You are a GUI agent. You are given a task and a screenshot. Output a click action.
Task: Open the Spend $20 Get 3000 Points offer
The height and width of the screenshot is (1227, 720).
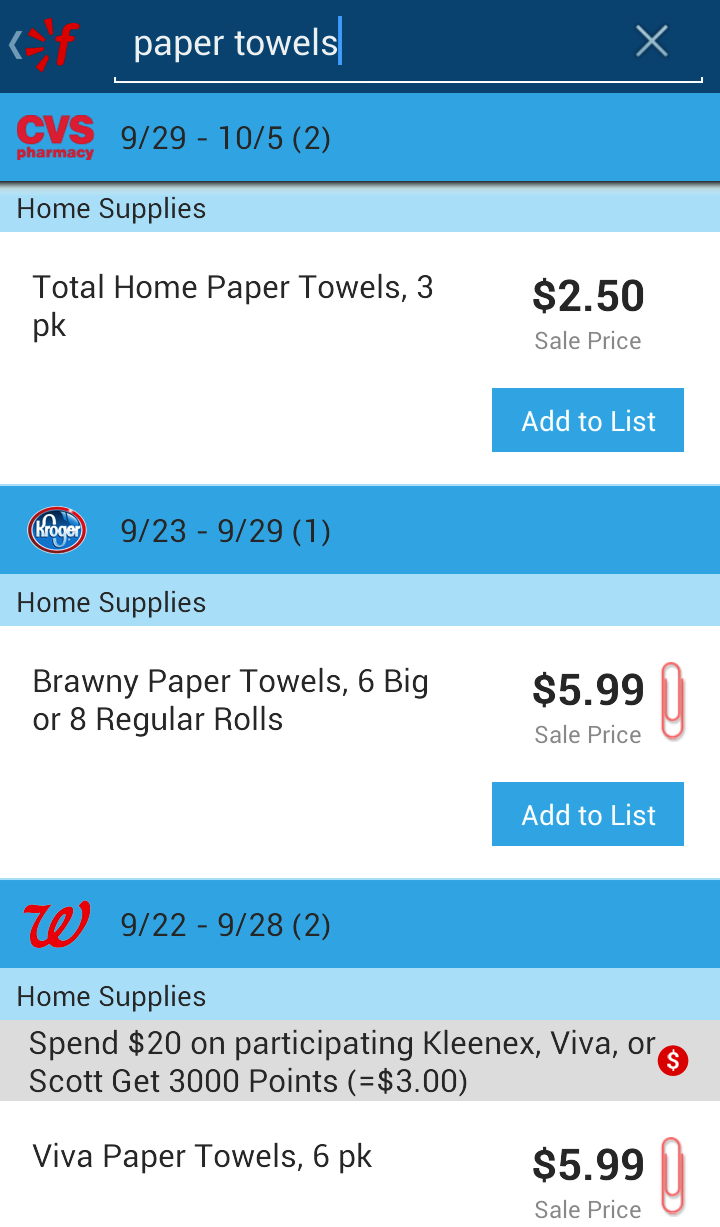pyautogui.click(x=340, y=1062)
